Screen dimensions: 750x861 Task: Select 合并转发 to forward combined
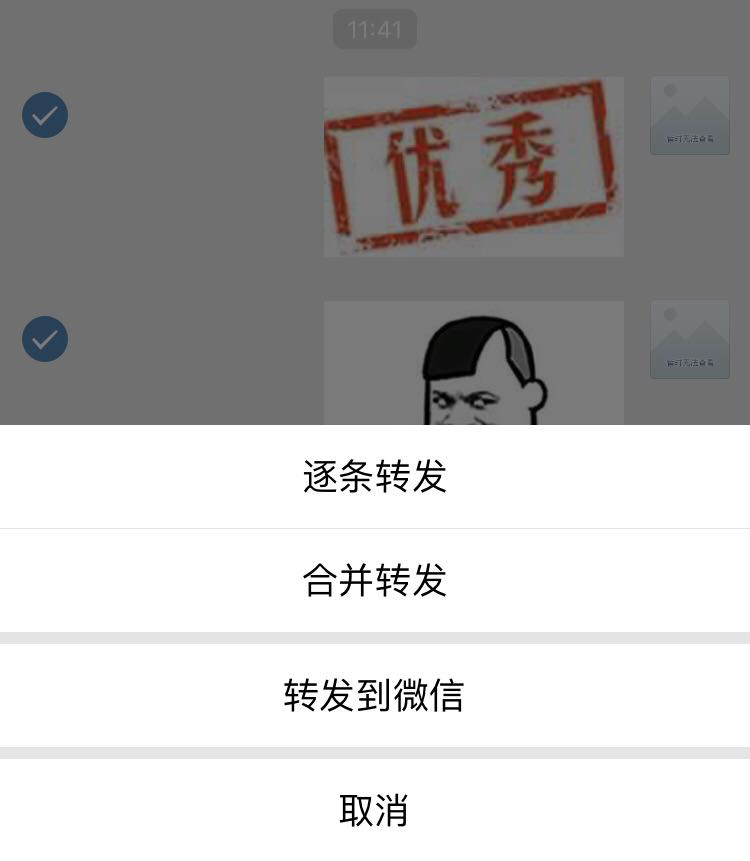(374, 581)
